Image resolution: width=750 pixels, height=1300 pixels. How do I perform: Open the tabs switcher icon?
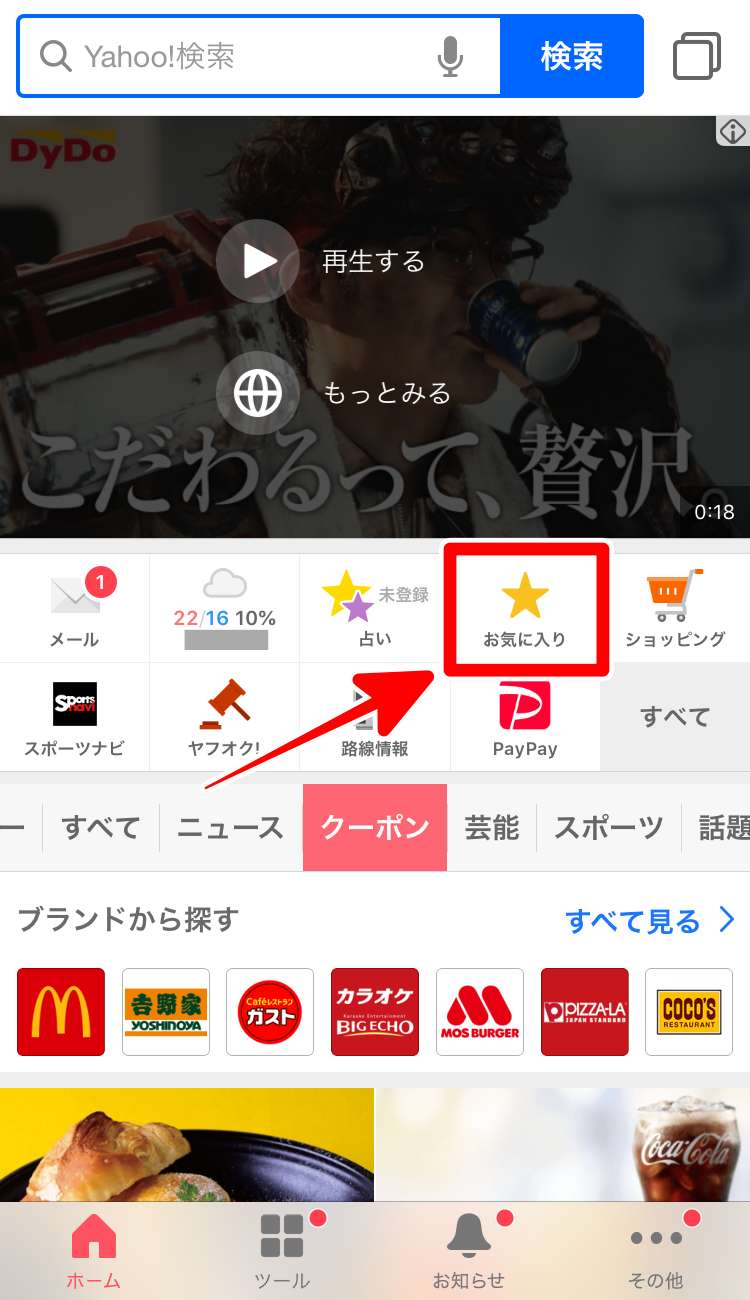click(x=697, y=56)
